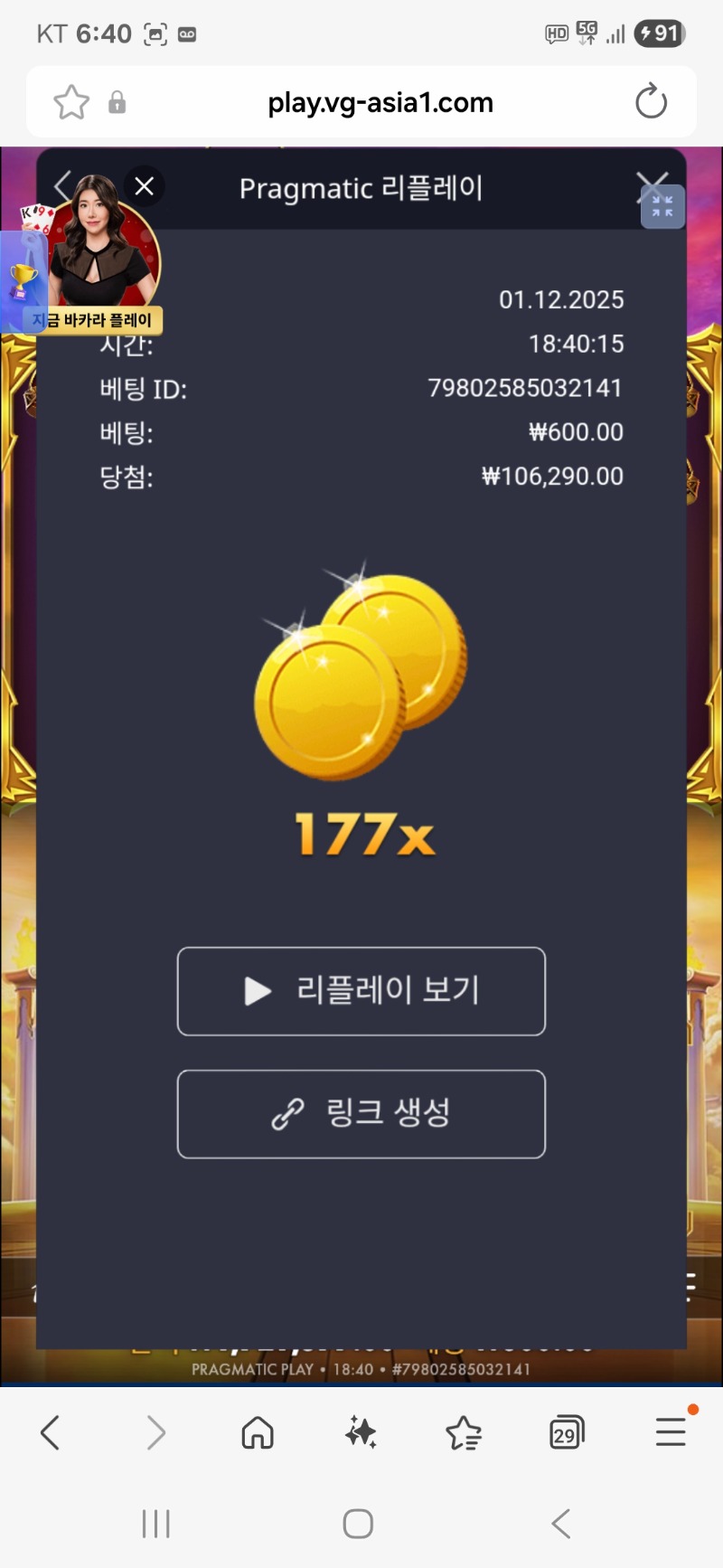The height and width of the screenshot is (1568, 723).
Task: Navigate back in the browser toolbar
Action: pos(51,1432)
